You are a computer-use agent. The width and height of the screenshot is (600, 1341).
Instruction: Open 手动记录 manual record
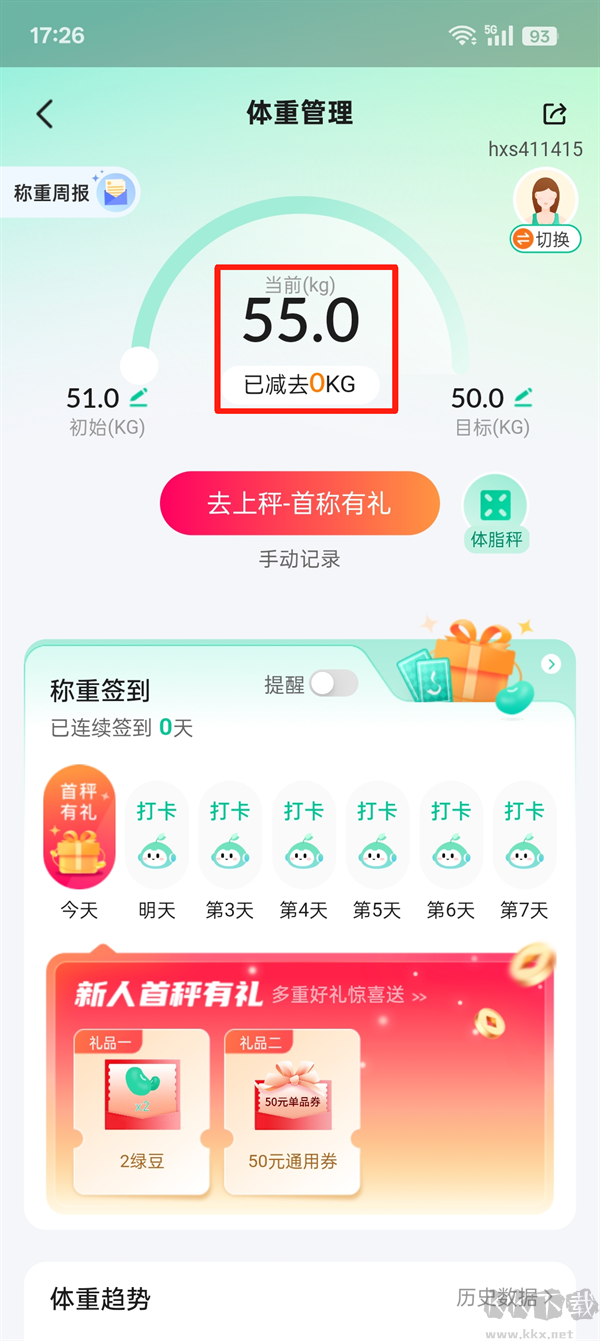coord(299,559)
